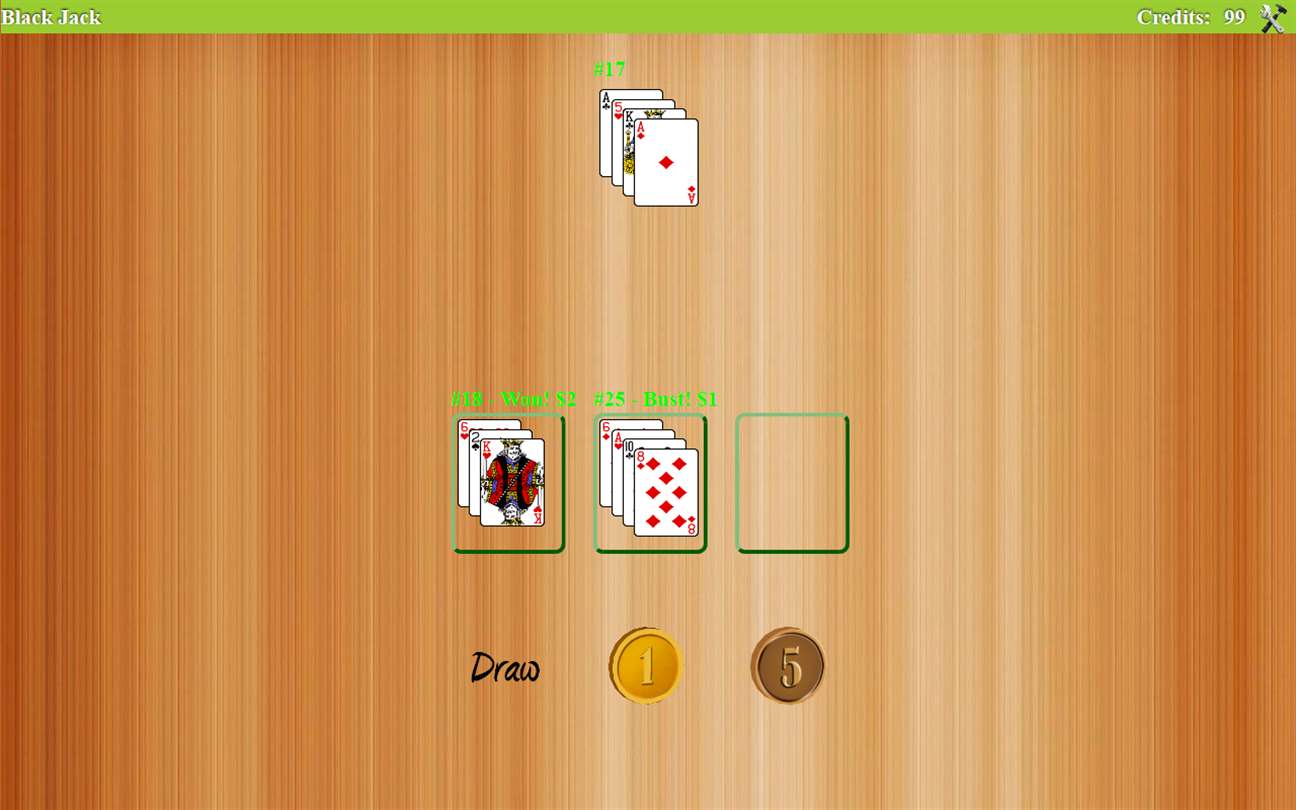Tap the second hand showing Bust
Image resolution: width=1296 pixels, height=810 pixels.
650,483
